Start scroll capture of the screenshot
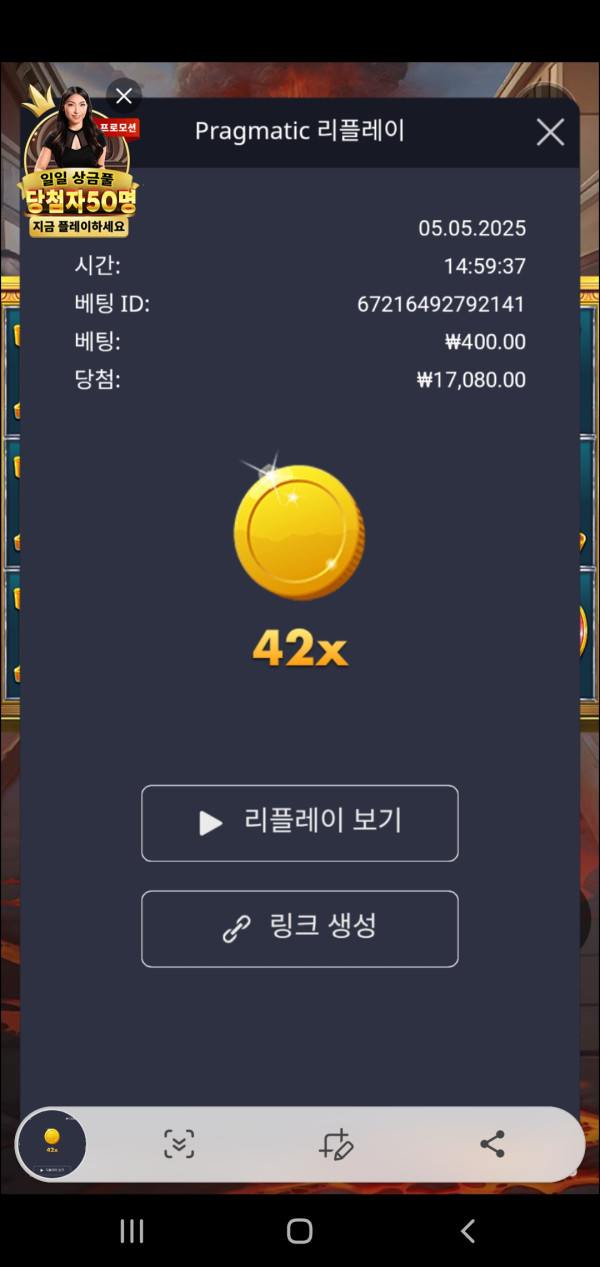The height and width of the screenshot is (1267, 600). click(x=179, y=1144)
